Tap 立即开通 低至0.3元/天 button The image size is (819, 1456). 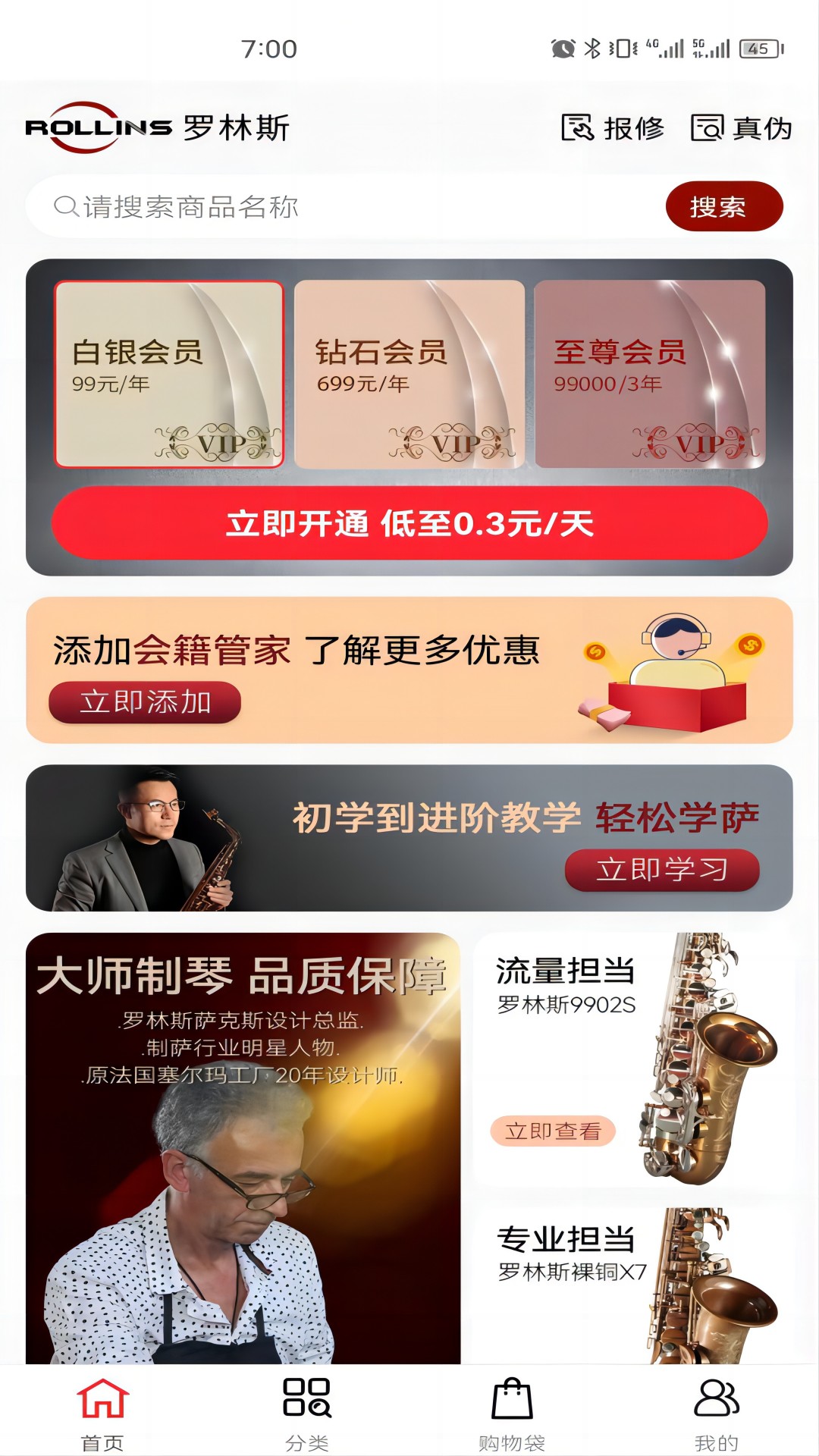pyautogui.click(x=409, y=523)
